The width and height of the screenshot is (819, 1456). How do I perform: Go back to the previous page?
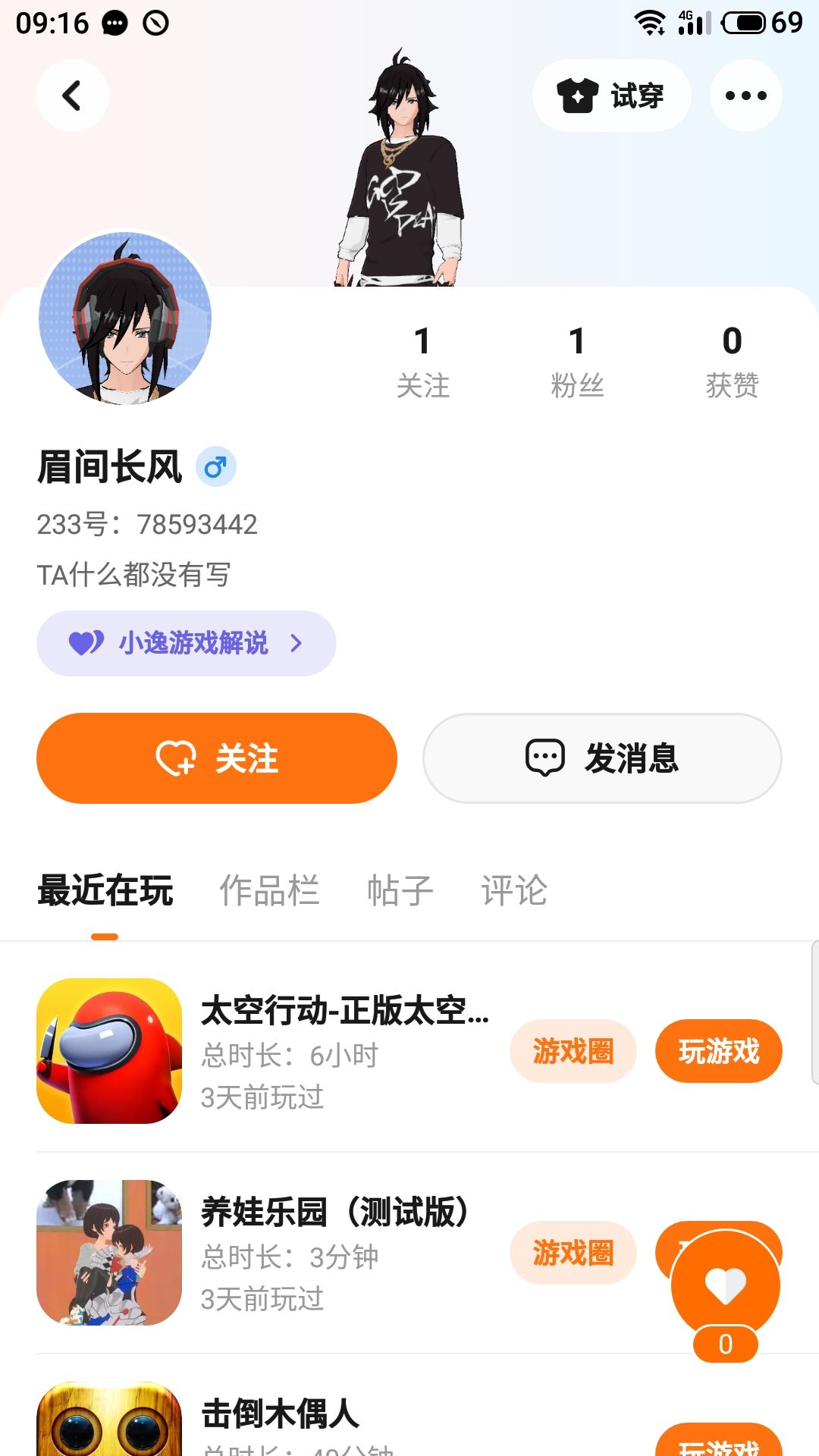[x=72, y=96]
